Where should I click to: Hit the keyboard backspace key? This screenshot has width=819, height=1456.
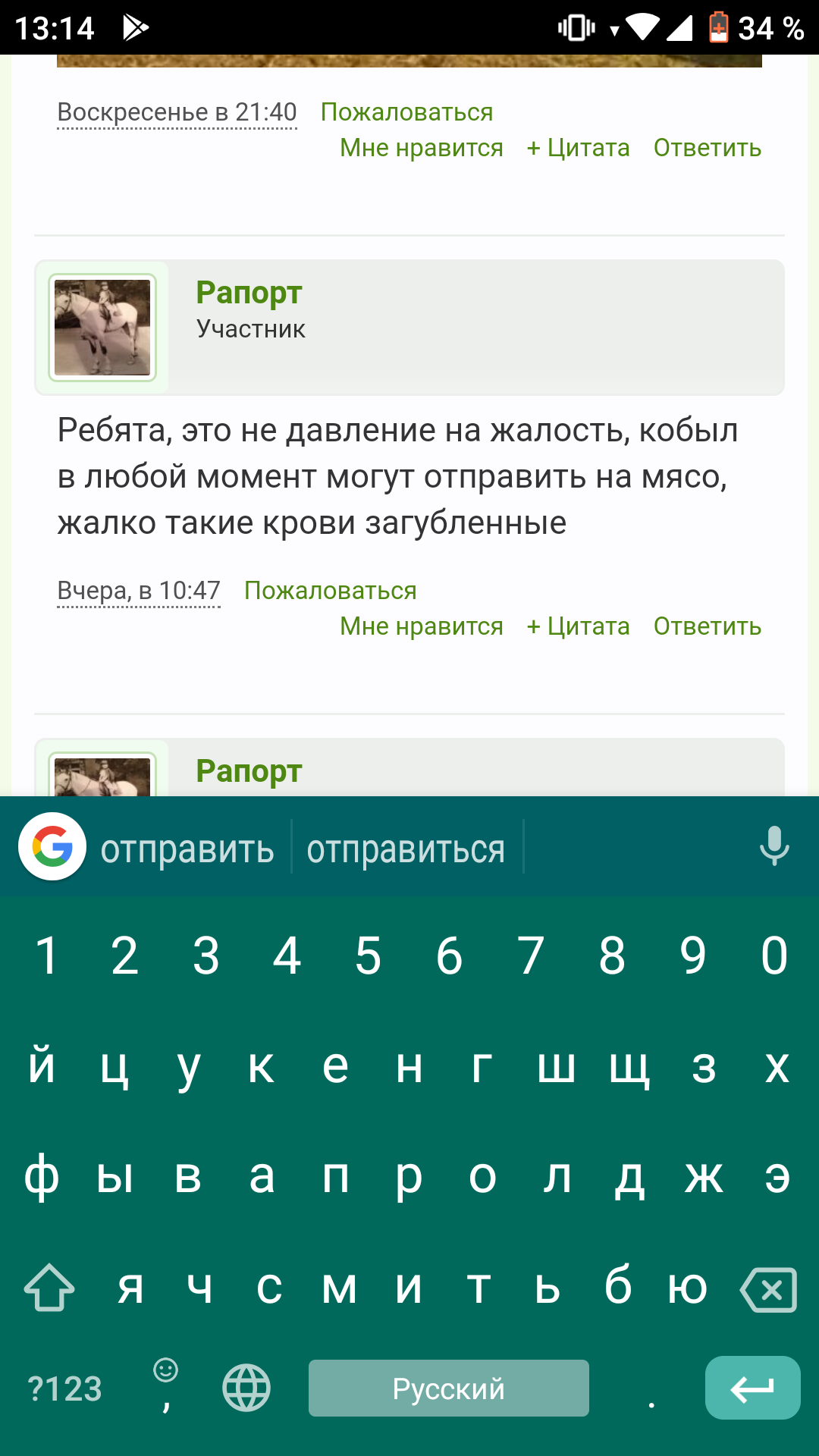click(769, 1288)
